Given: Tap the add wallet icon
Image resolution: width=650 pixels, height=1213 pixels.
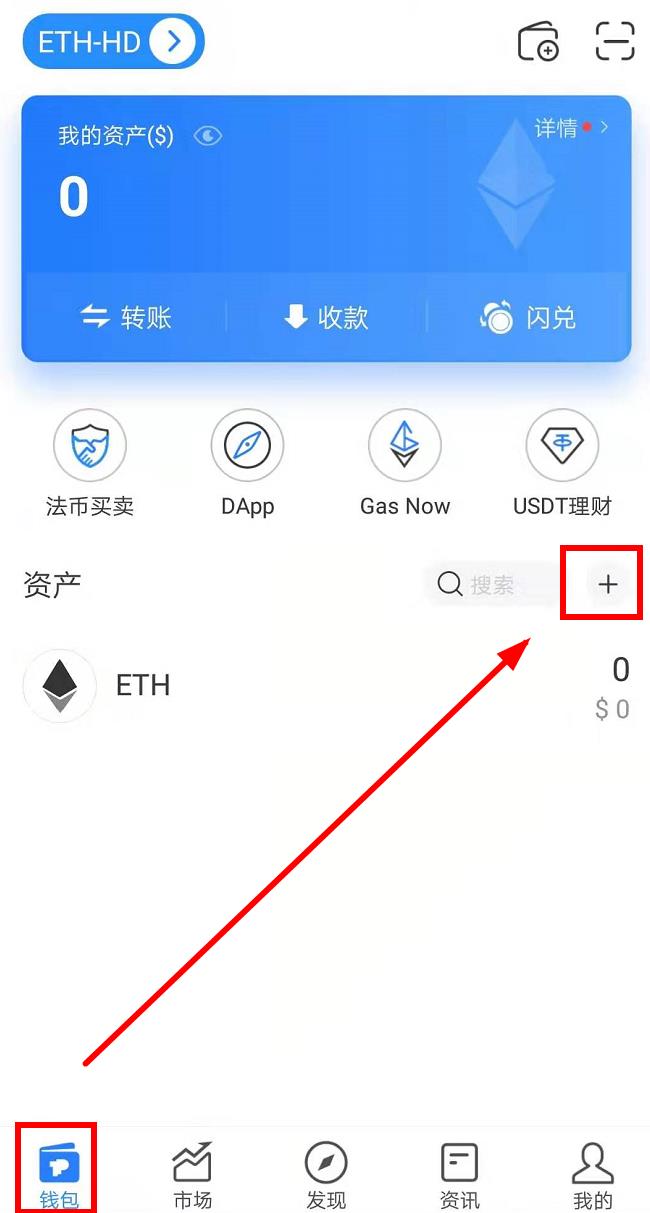Looking at the screenshot, I should click(x=538, y=42).
